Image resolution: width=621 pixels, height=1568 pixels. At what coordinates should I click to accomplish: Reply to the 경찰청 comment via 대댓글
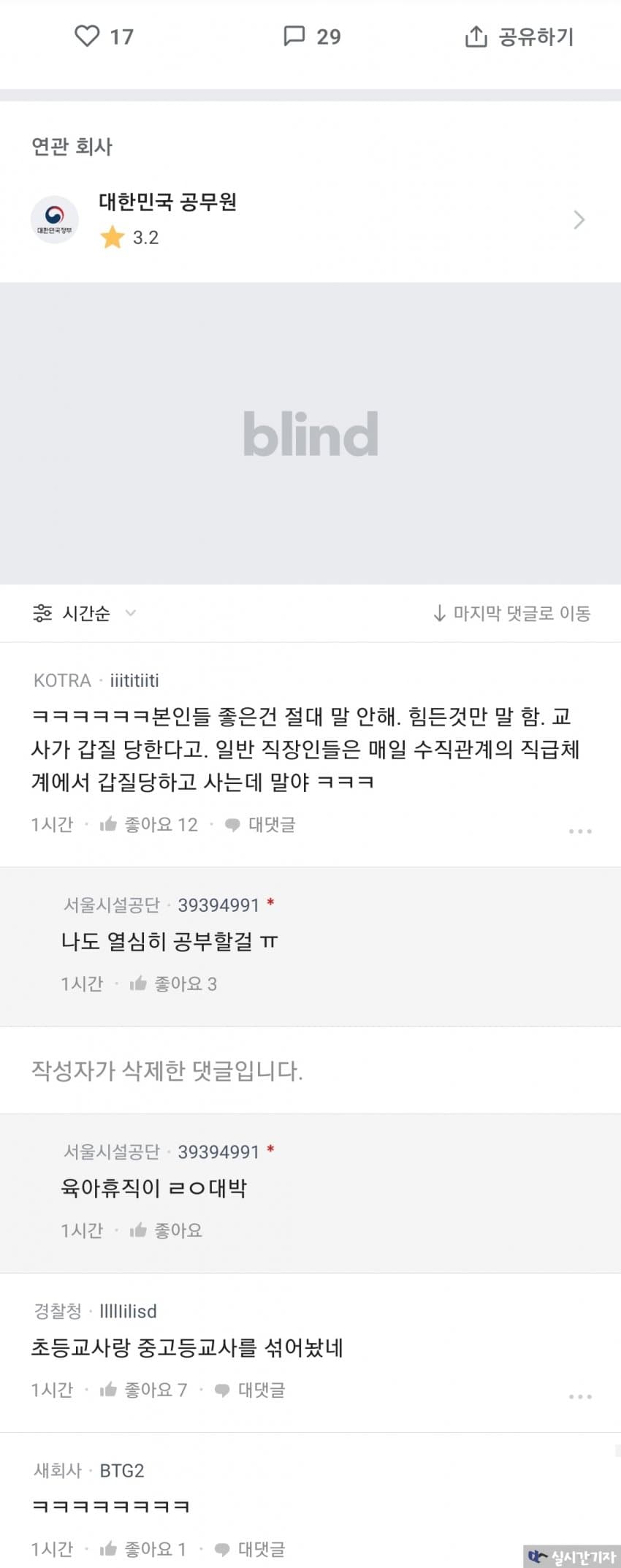tap(250, 1390)
